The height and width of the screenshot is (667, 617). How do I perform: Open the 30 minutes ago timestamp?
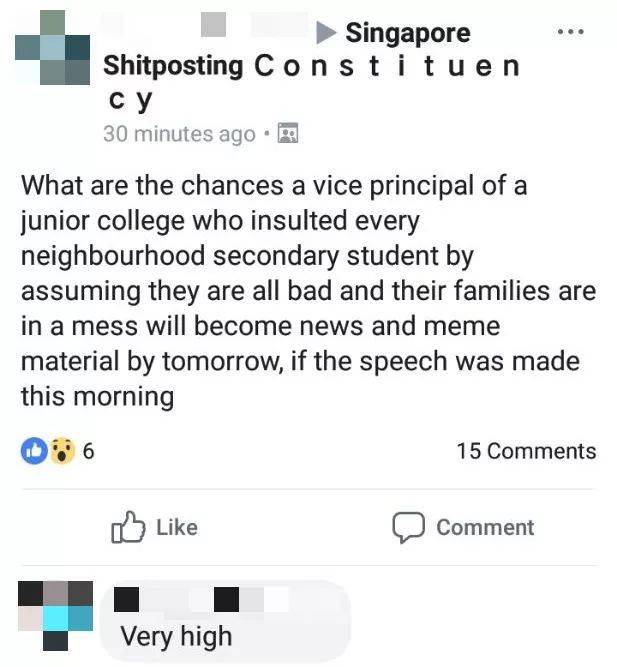coord(179,133)
